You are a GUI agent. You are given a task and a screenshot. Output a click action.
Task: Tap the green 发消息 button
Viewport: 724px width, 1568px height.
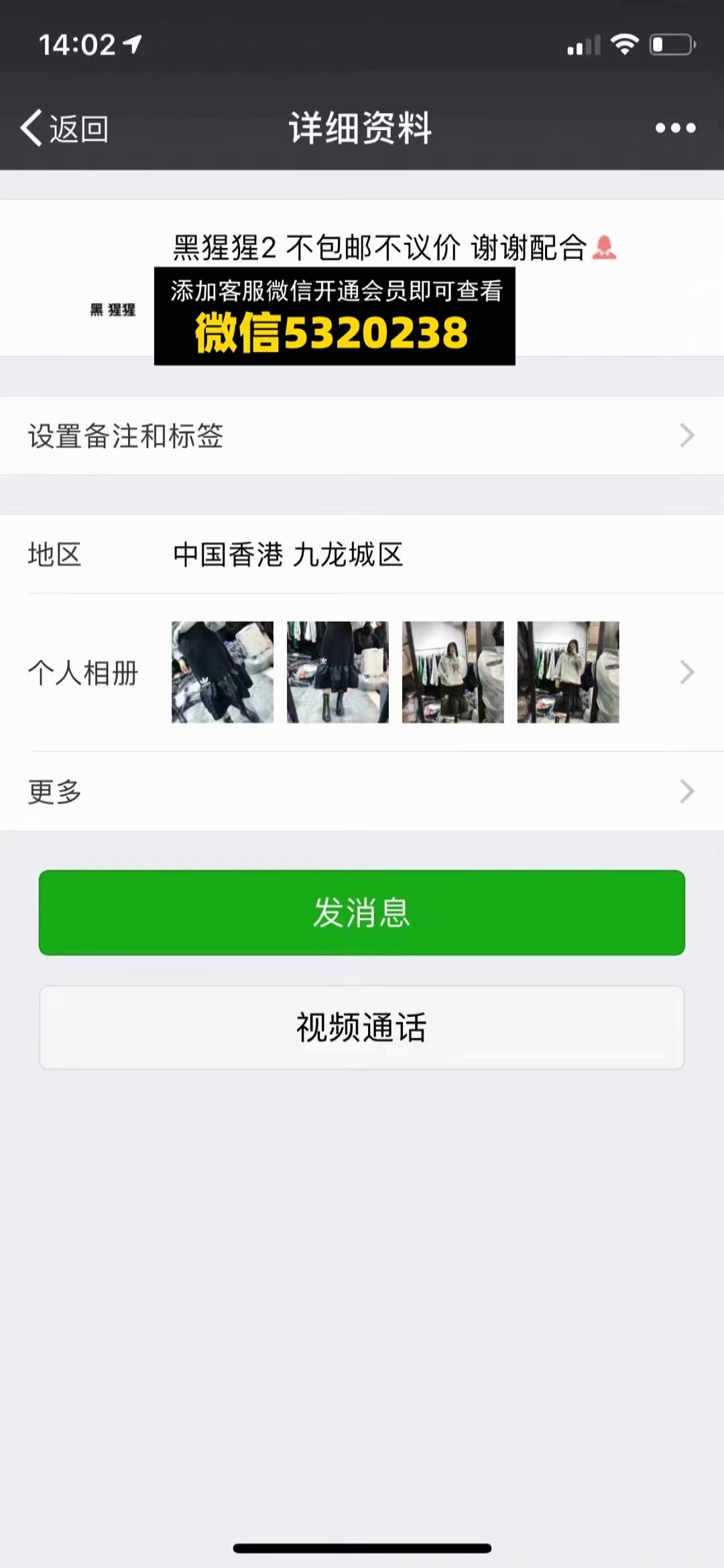click(x=362, y=913)
